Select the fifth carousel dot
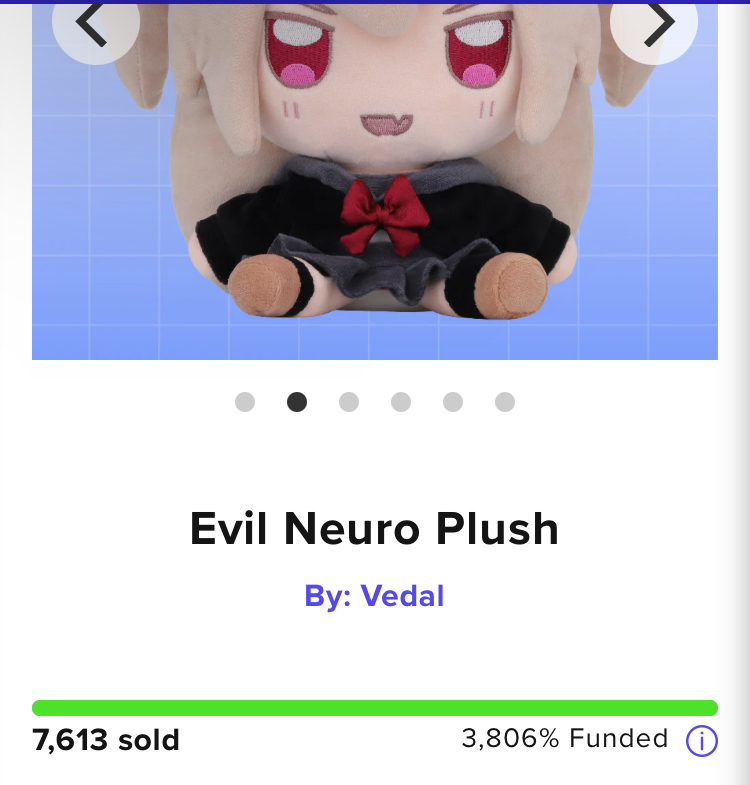The height and width of the screenshot is (785, 750). tap(453, 402)
